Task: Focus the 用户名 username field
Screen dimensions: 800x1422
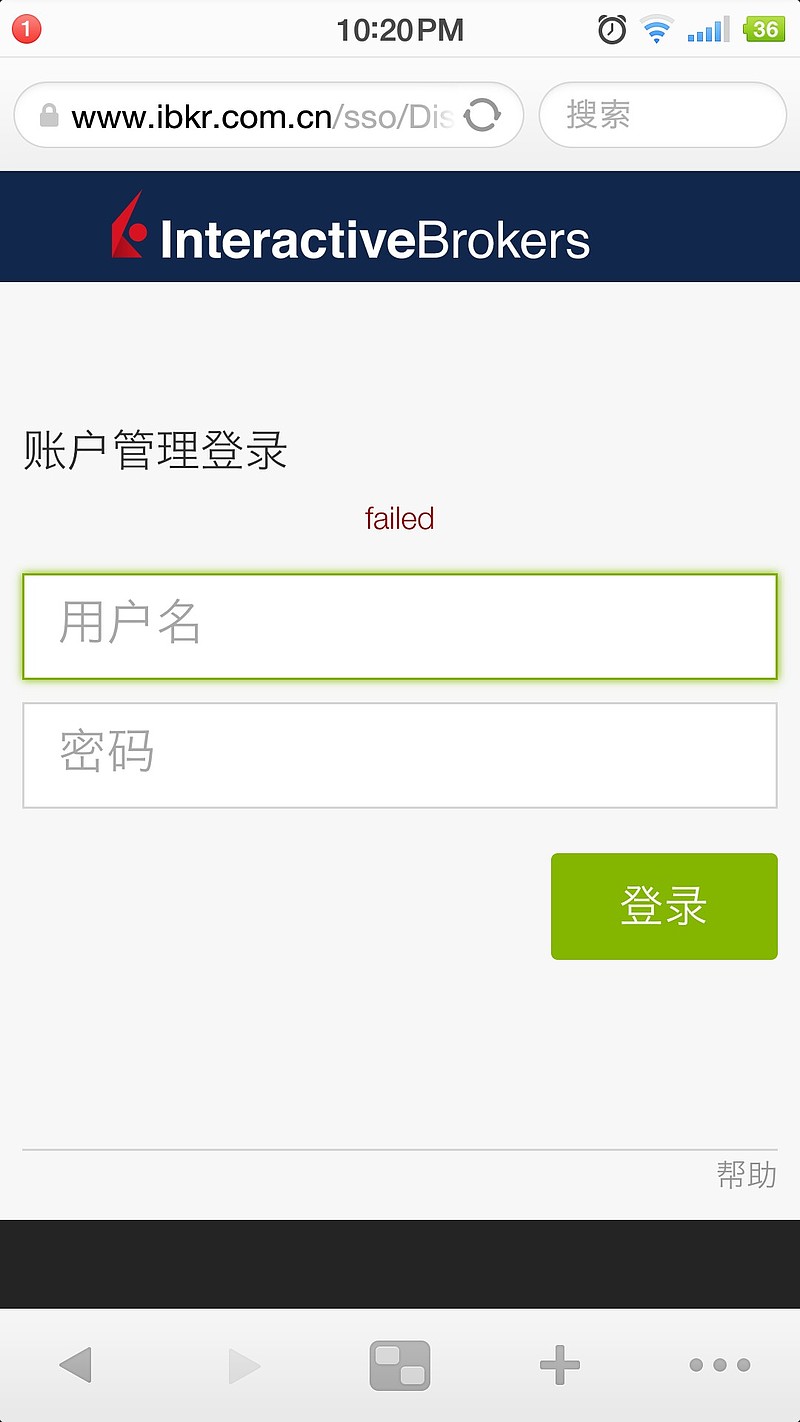Action: (x=400, y=625)
